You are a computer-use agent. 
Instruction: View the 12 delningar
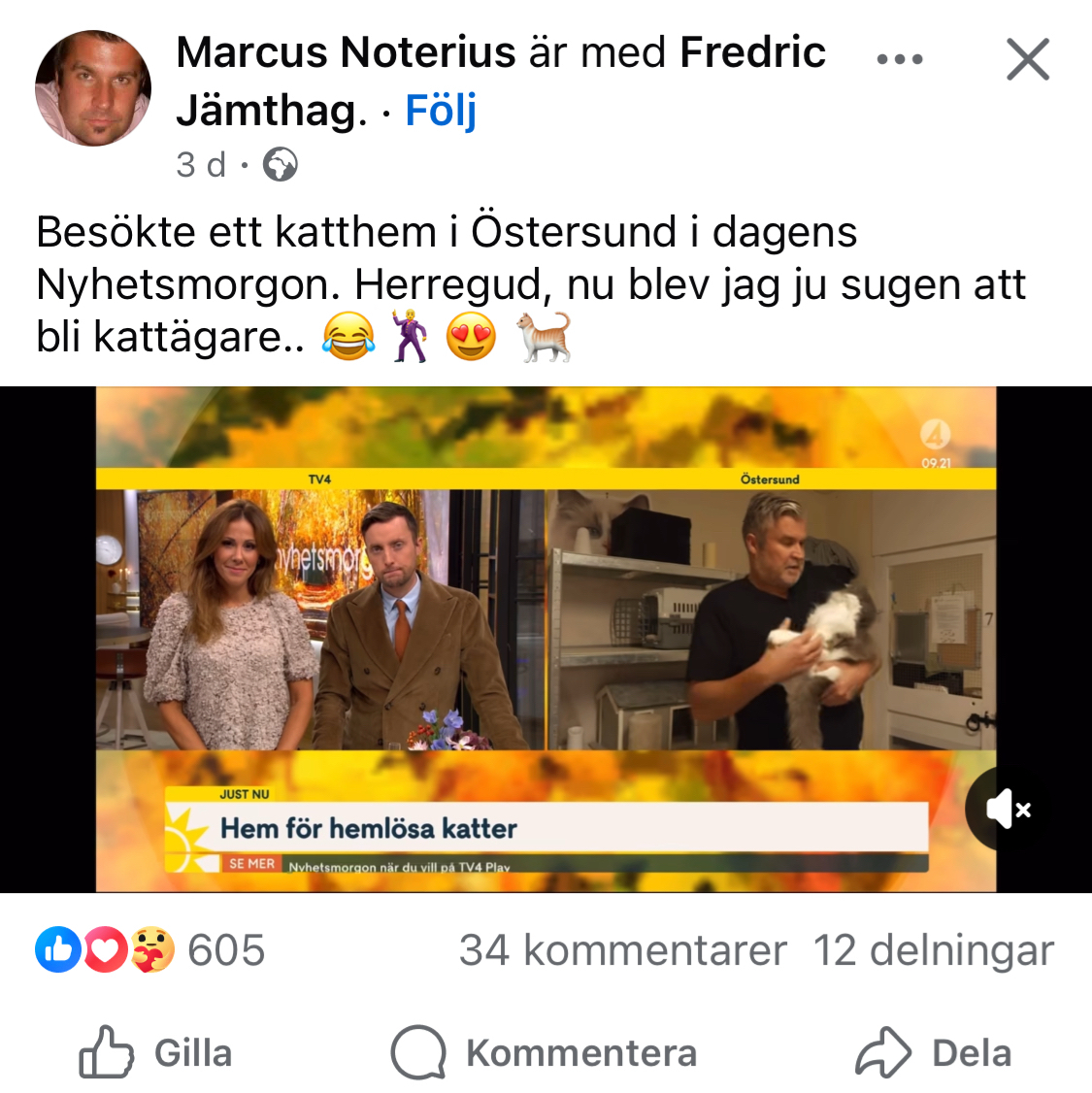pyautogui.click(x=932, y=950)
